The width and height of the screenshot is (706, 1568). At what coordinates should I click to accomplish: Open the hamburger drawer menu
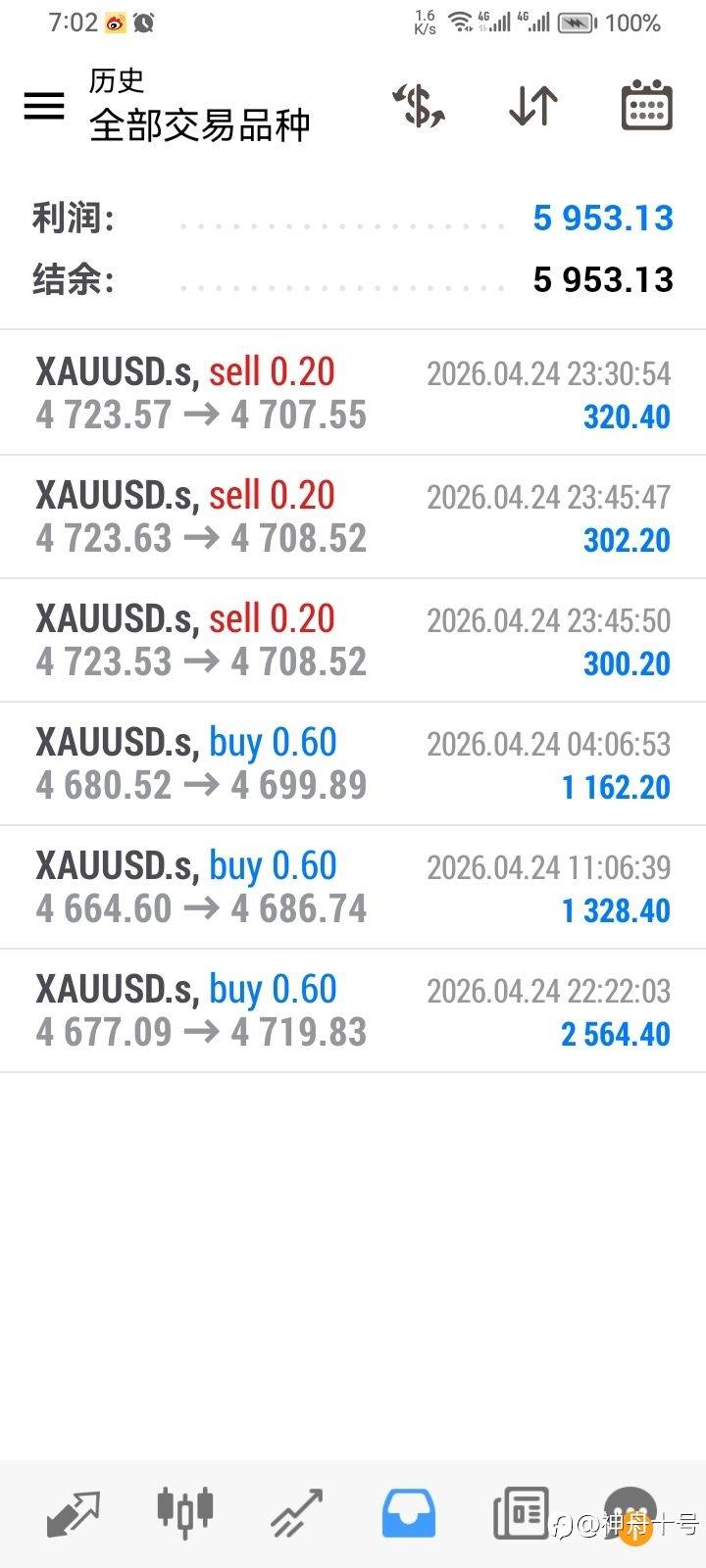click(44, 106)
